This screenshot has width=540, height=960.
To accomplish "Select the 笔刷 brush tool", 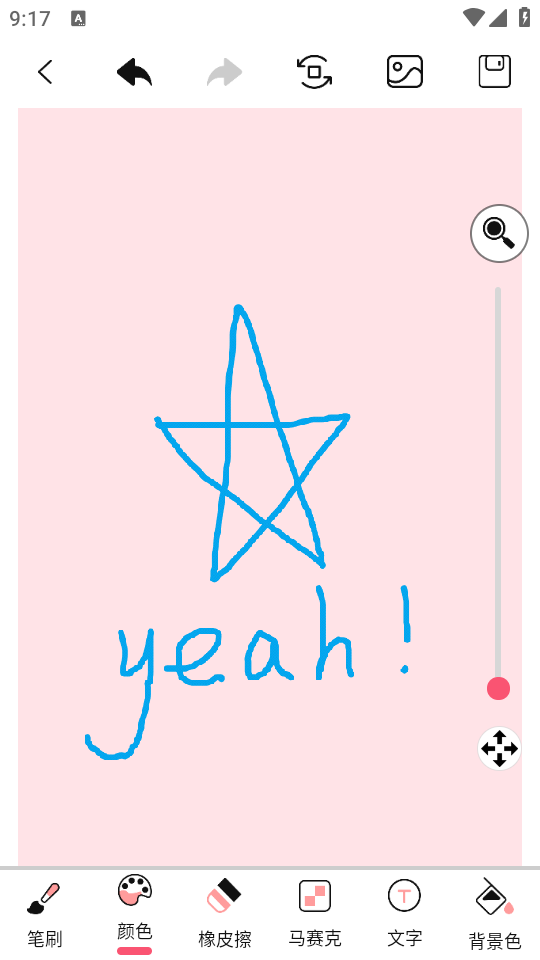I will coord(45,913).
